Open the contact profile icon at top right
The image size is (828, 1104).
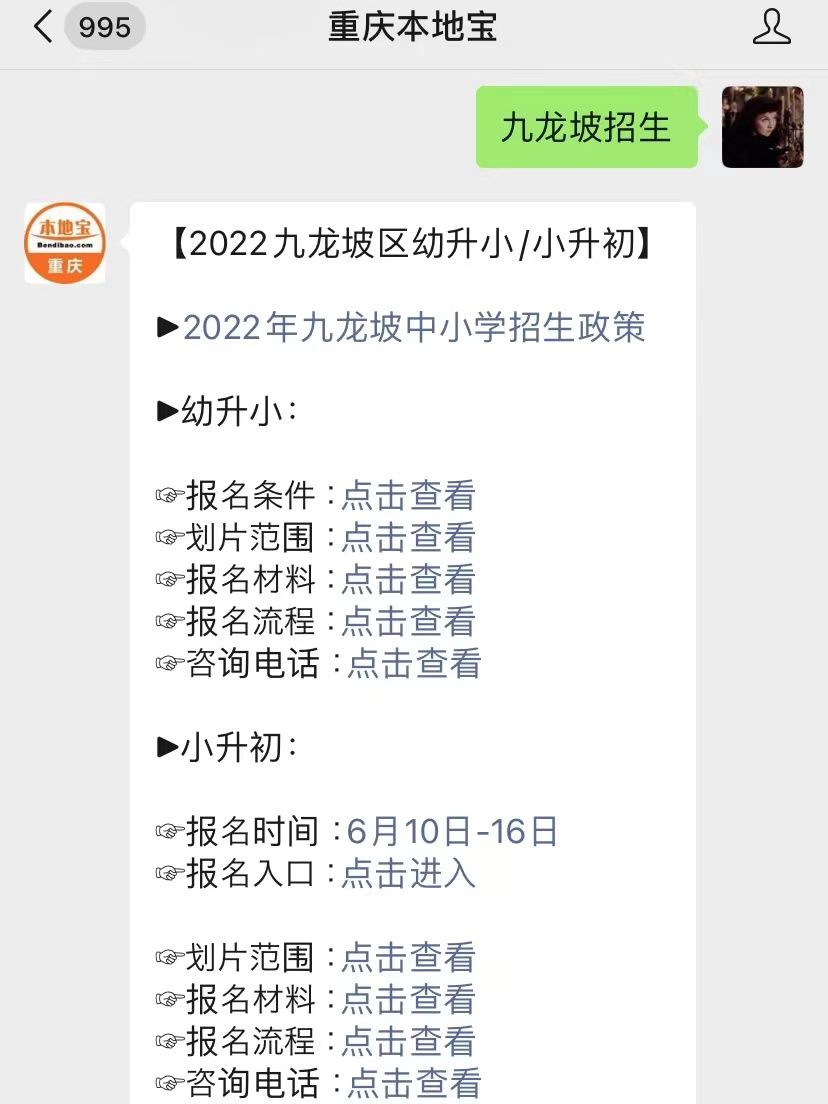tap(770, 28)
